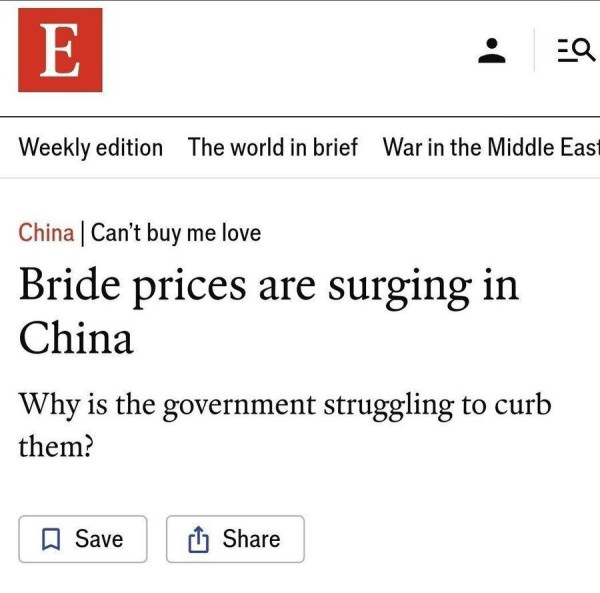
Task: Open the account profile icon
Action: click(491, 51)
